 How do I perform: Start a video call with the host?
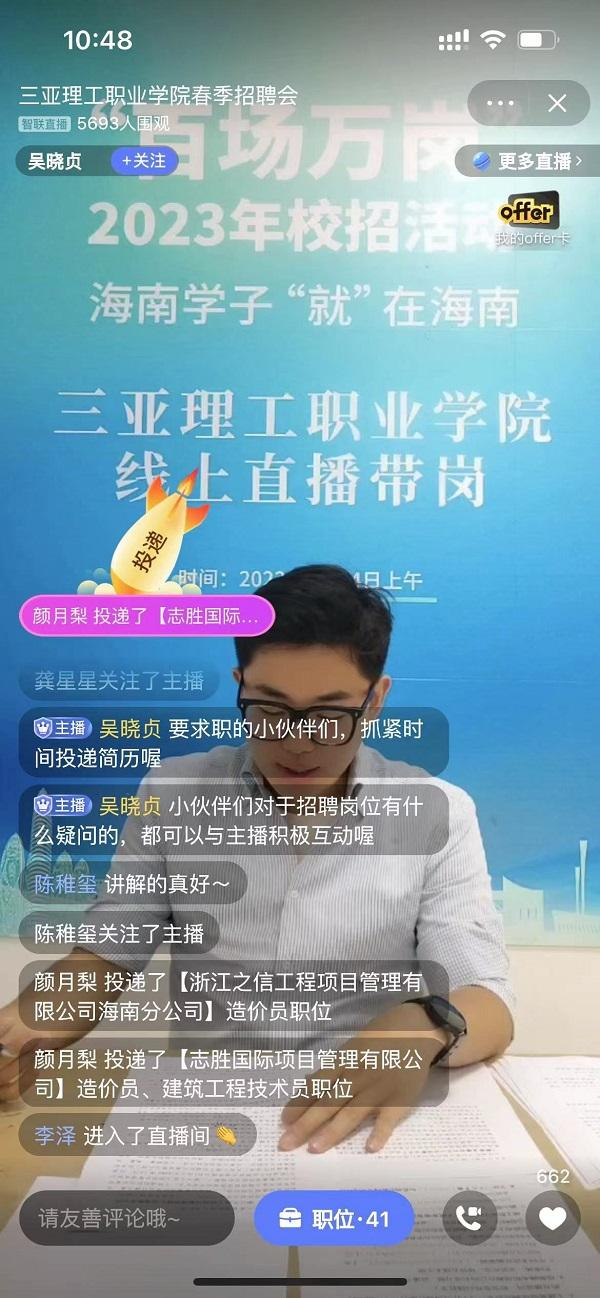tap(469, 1218)
